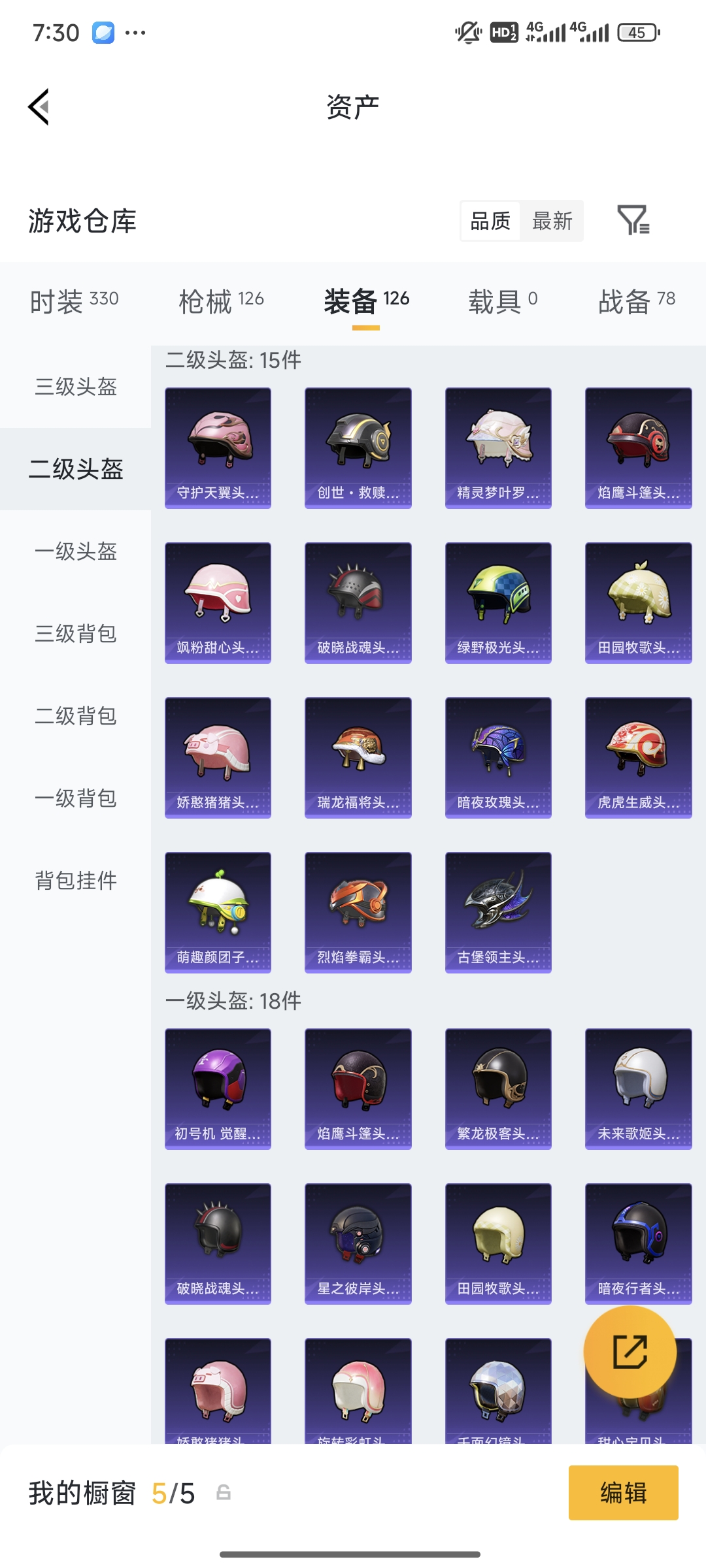Image resolution: width=706 pixels, height=1568 pixels.
Task: Tap the share/export floating yellow icon
Action: coord(631,1352)
